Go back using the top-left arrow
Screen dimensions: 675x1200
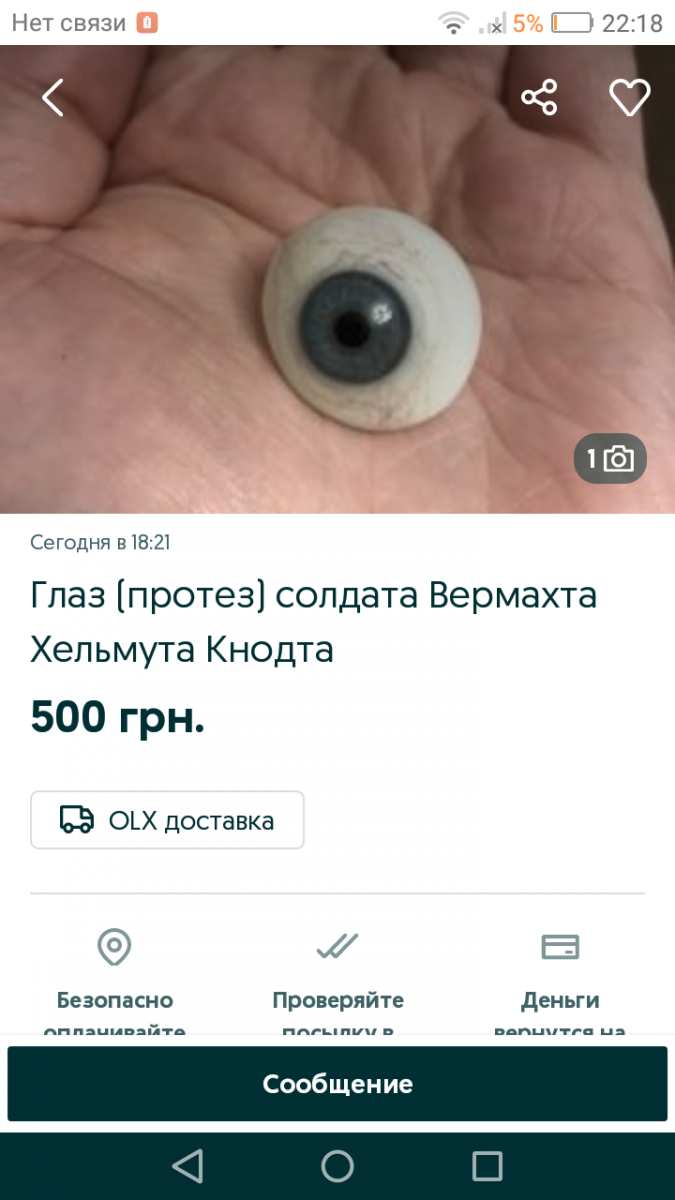pyautogui.click(x=53, y=97)
